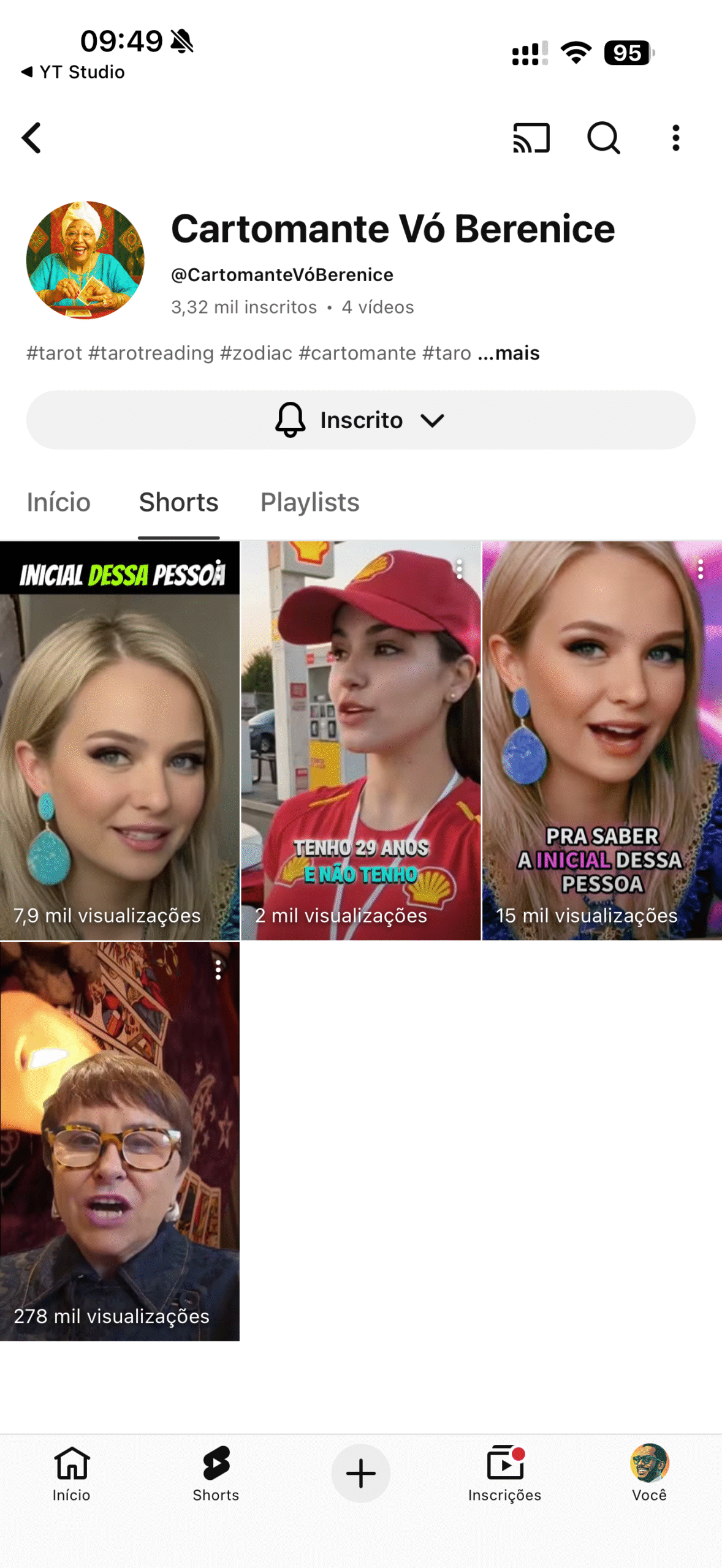
Task: Open the Inscrições tab
Action: pyautogui.click(x=504, y=1472)
